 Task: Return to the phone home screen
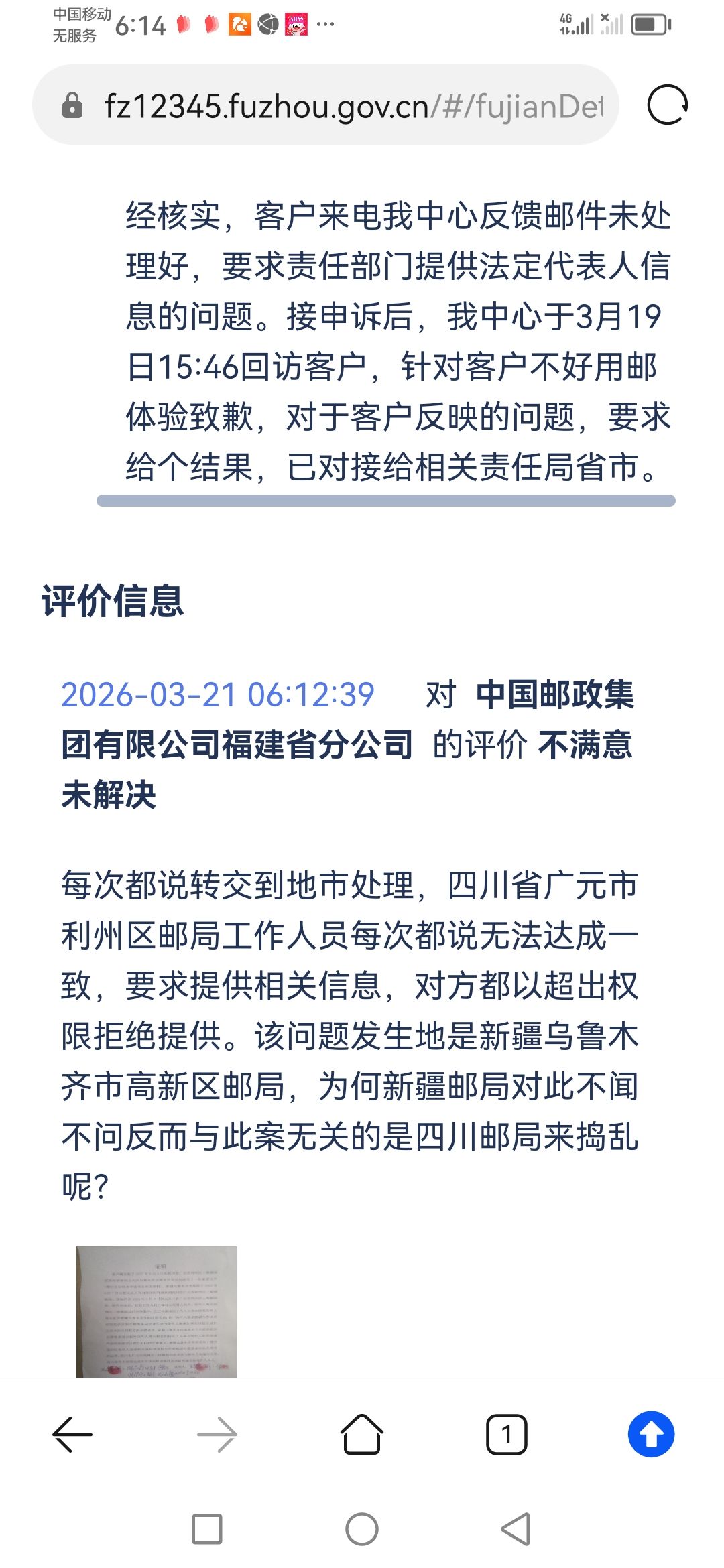click(362, 1529)
